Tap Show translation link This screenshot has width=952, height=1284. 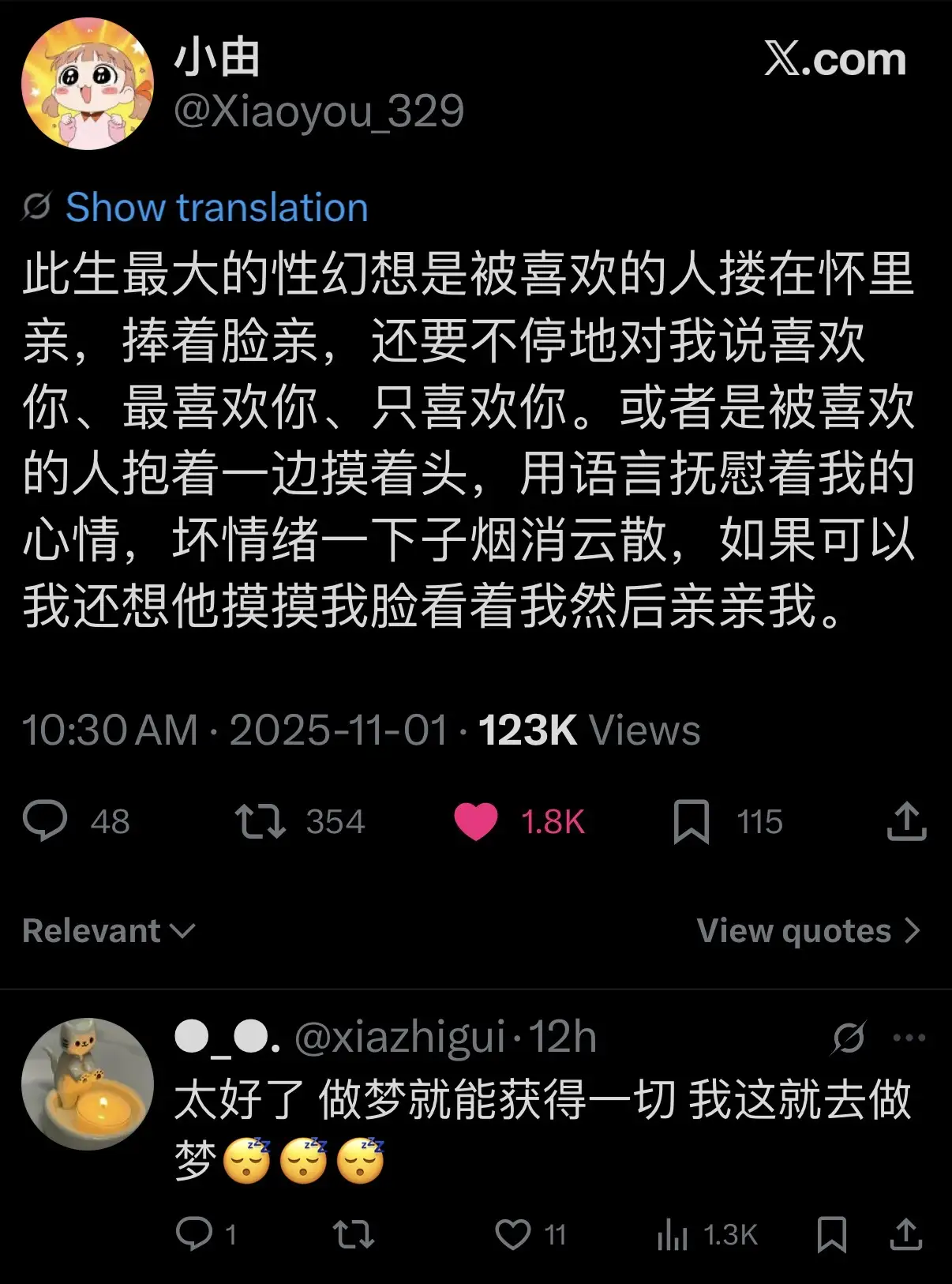pyautogui.click(x=216, y=208)
